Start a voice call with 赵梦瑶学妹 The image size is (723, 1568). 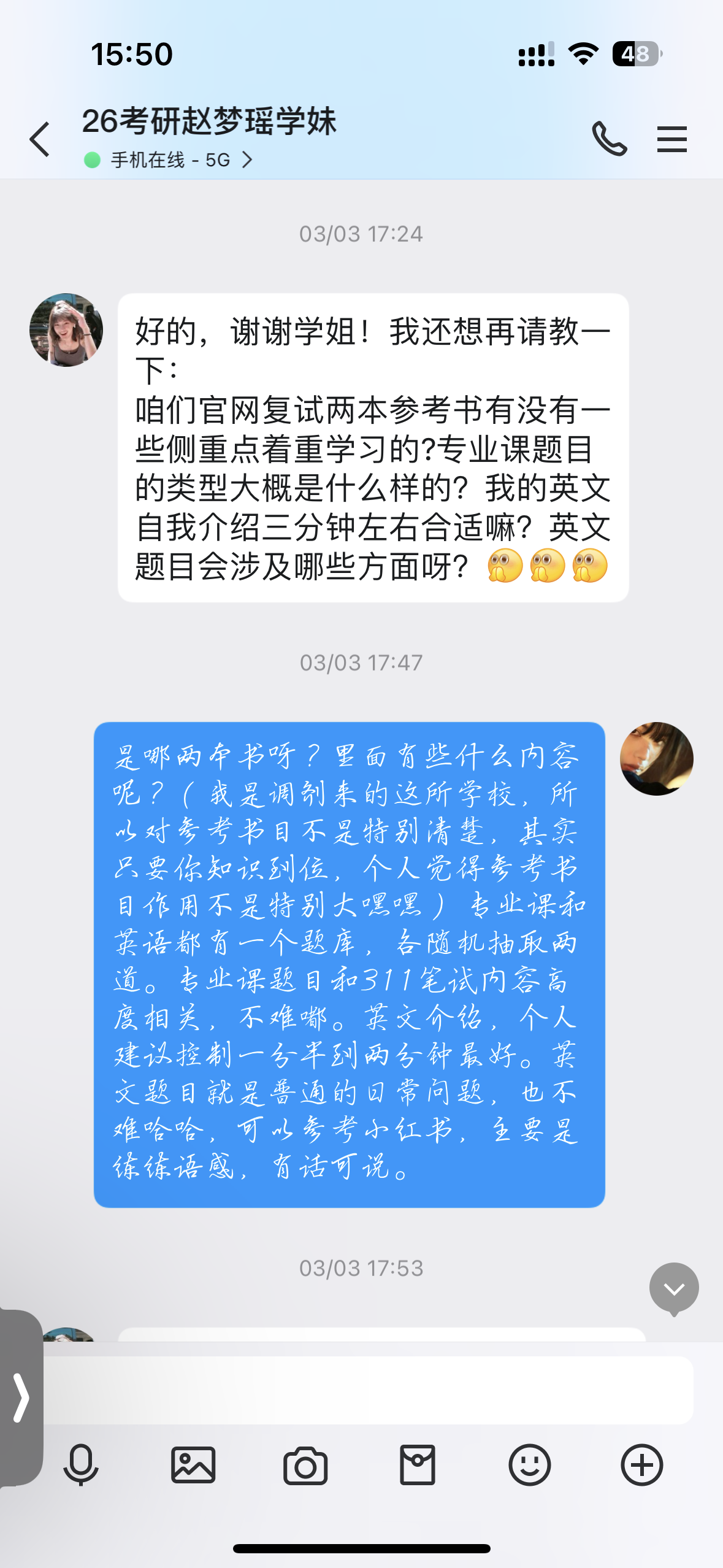[609, 139]
